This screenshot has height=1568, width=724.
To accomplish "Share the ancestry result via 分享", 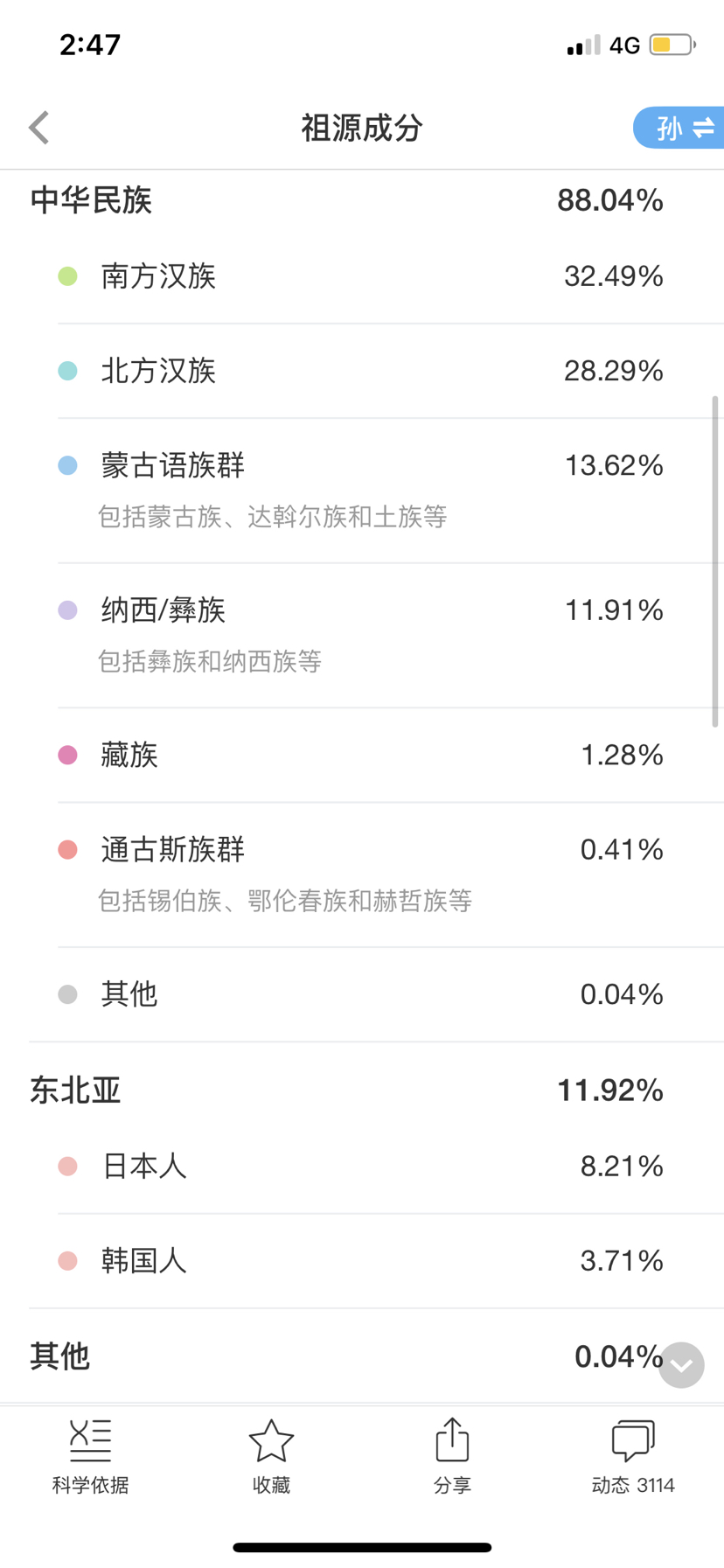I will coord(452,1456).
